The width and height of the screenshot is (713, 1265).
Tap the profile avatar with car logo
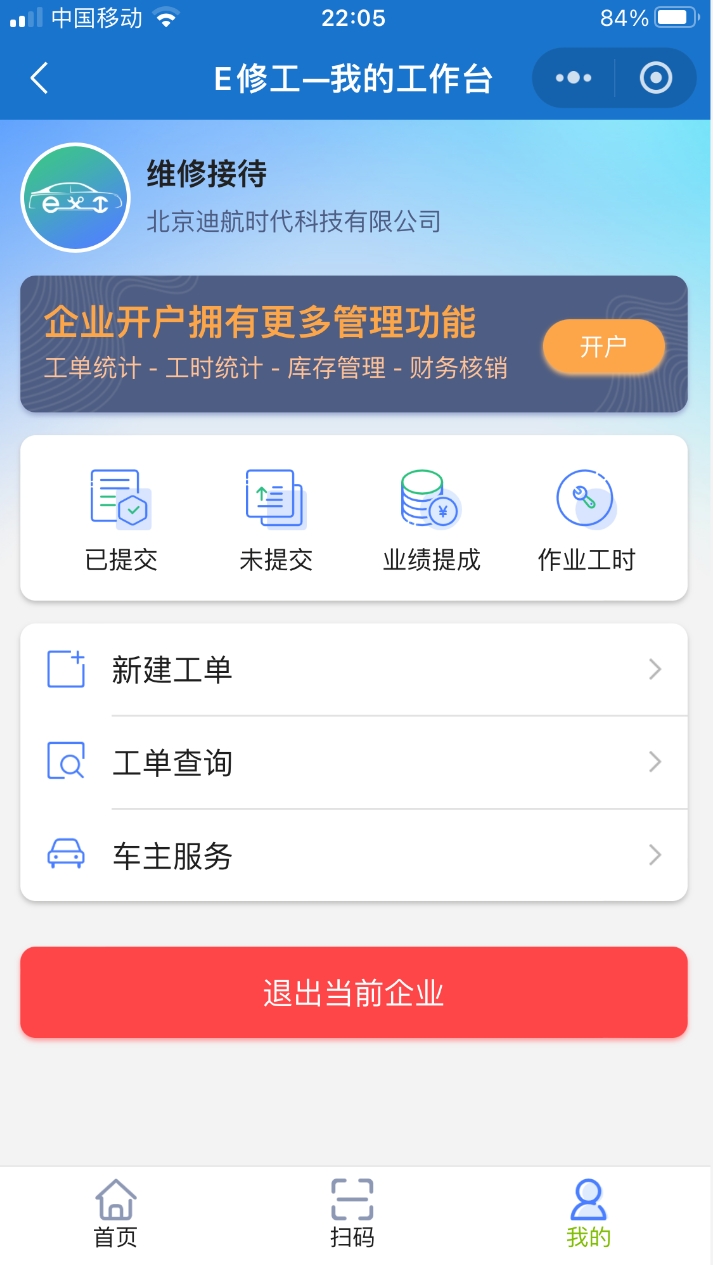[x=76, y=198]
